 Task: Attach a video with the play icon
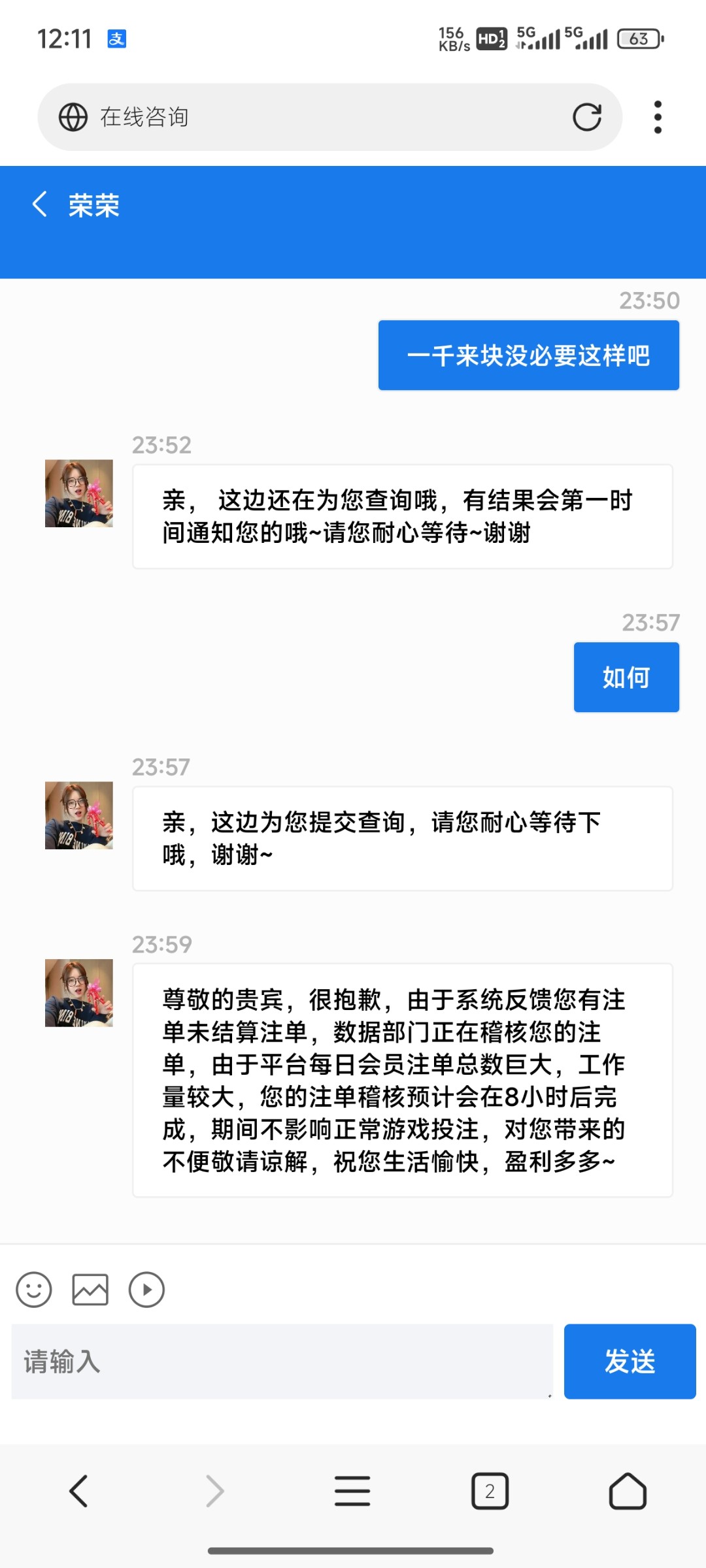(146, 1290)
